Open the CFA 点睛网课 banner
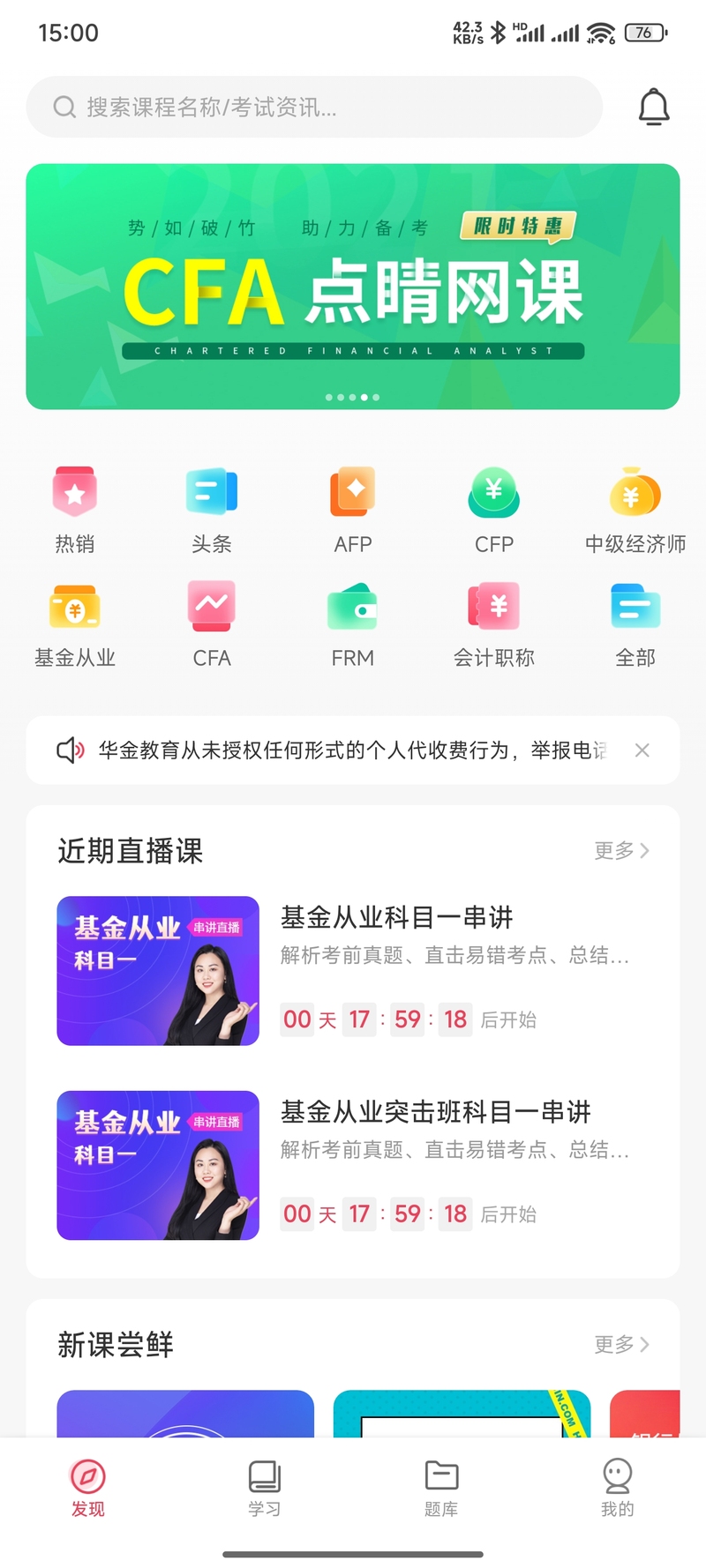 (x=353, y=287)
